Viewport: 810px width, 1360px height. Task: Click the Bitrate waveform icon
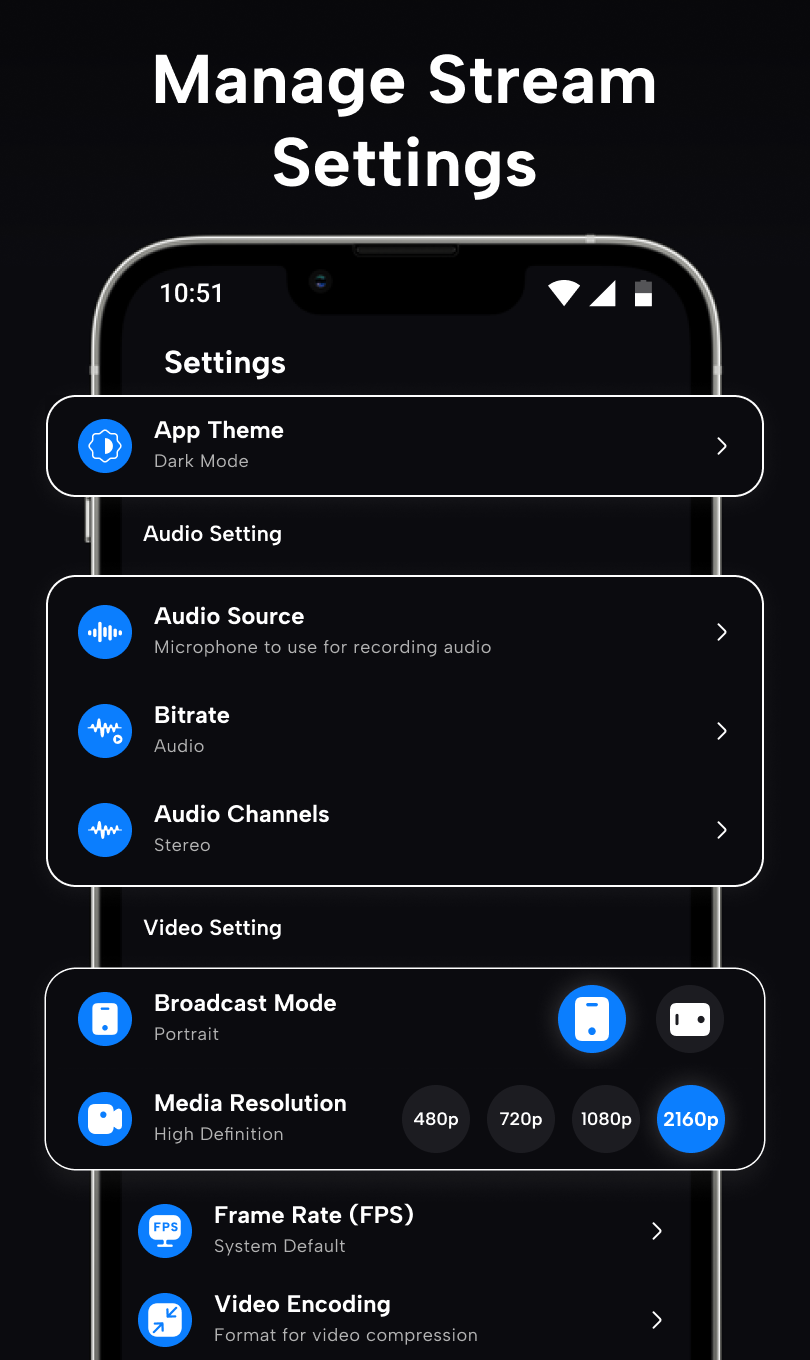(104, 731)
